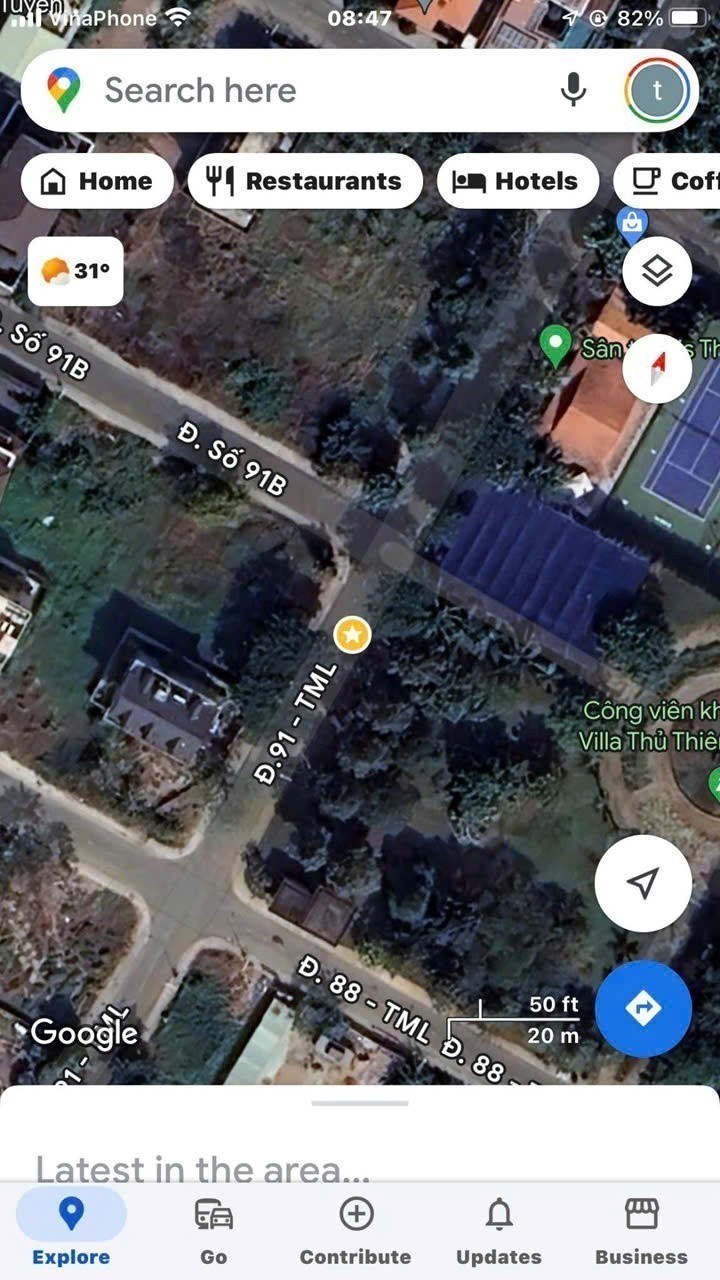Select the starred saved place pin
Viewport: 720px width, 1280px height.
pos(352,634)
